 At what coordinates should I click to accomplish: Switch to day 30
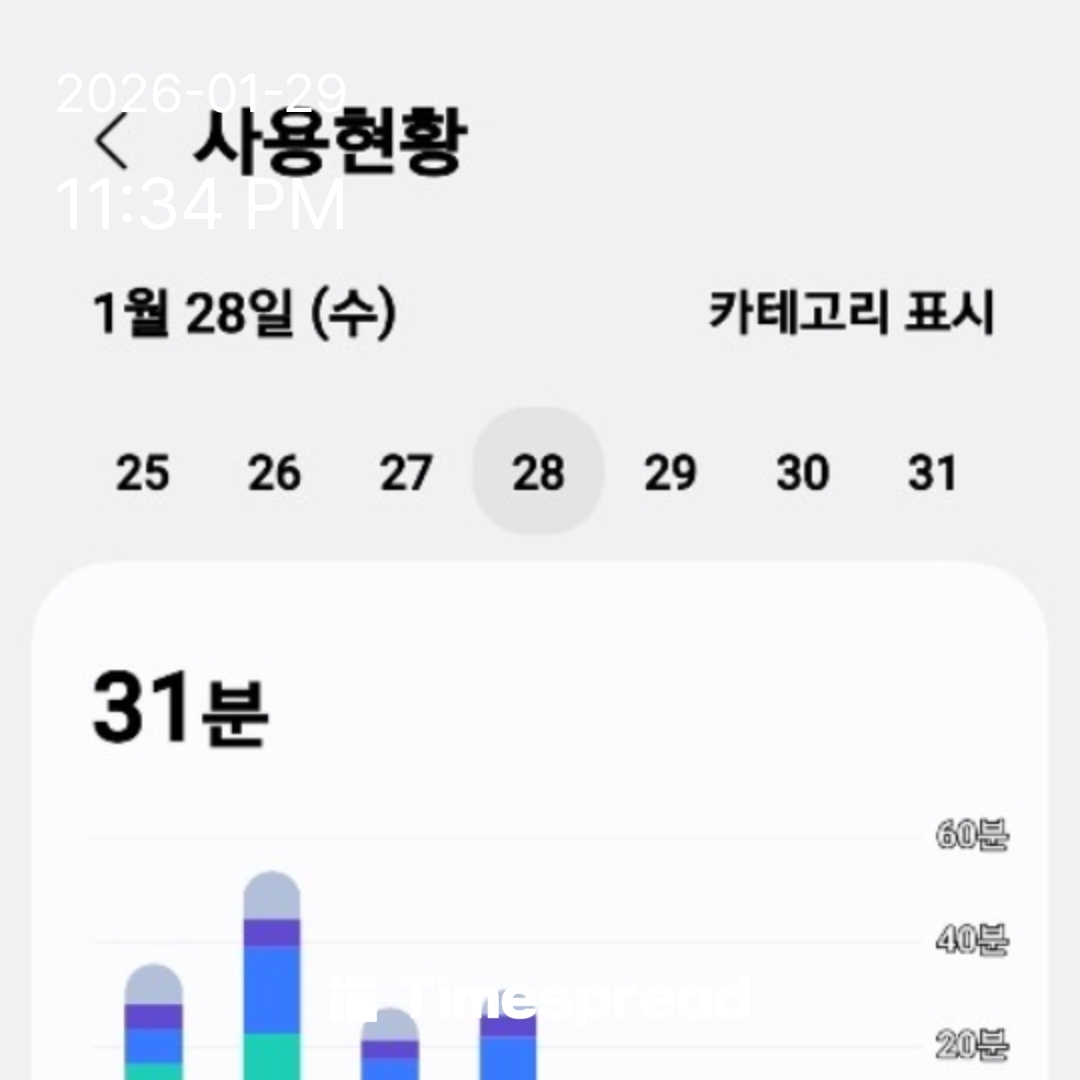click(802, 473)
